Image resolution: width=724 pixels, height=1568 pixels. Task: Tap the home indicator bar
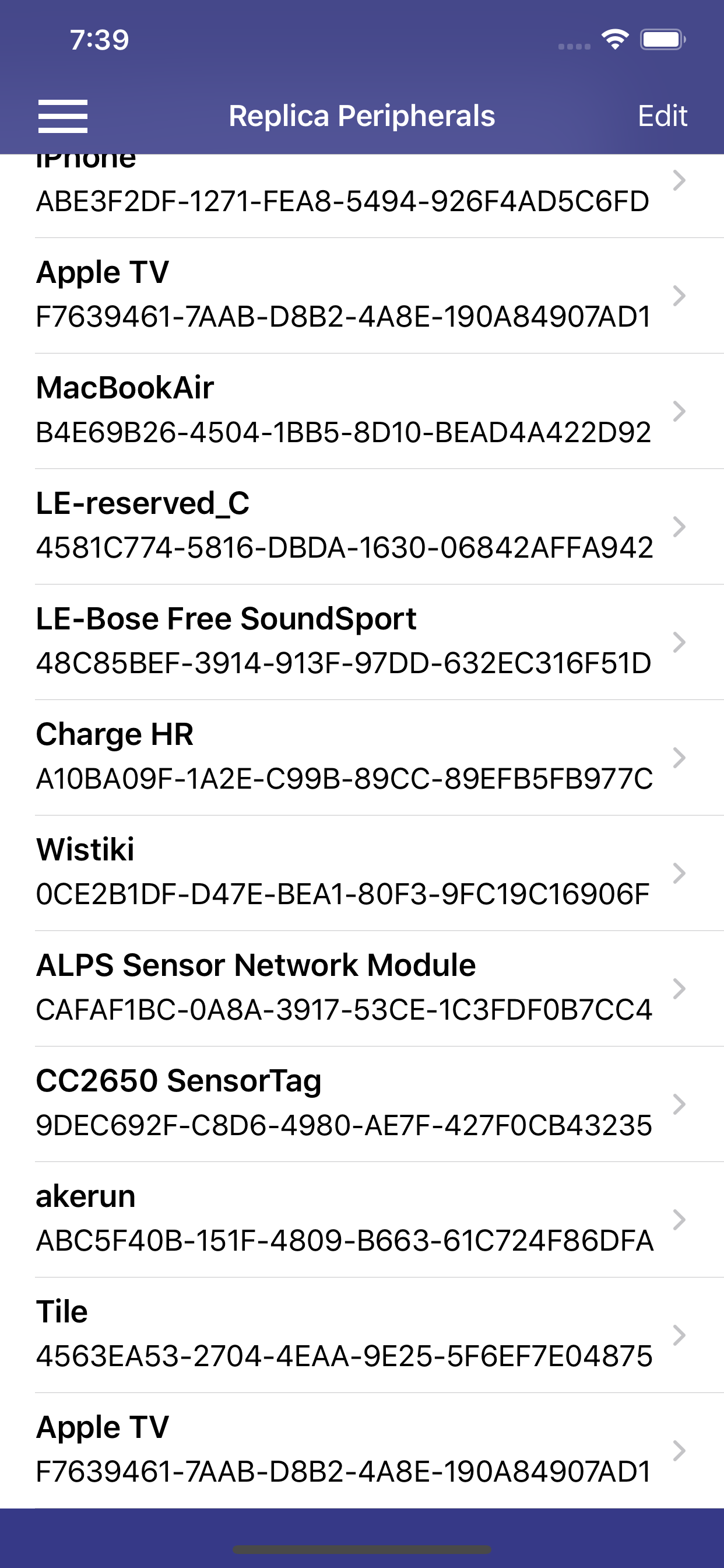[x=362, y=1549]
